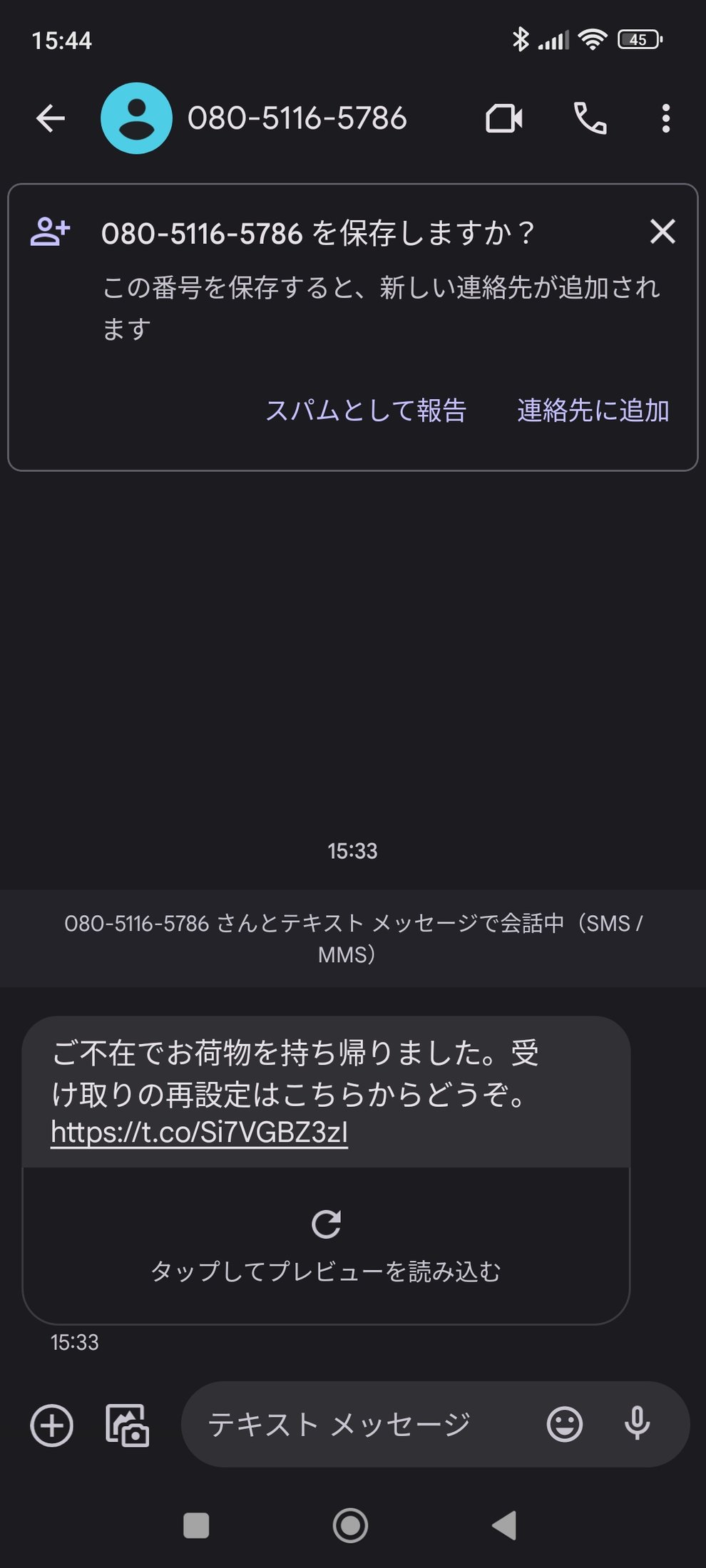
Task: Open the three-dot overflow menu
Action: (x=665, y=118)
